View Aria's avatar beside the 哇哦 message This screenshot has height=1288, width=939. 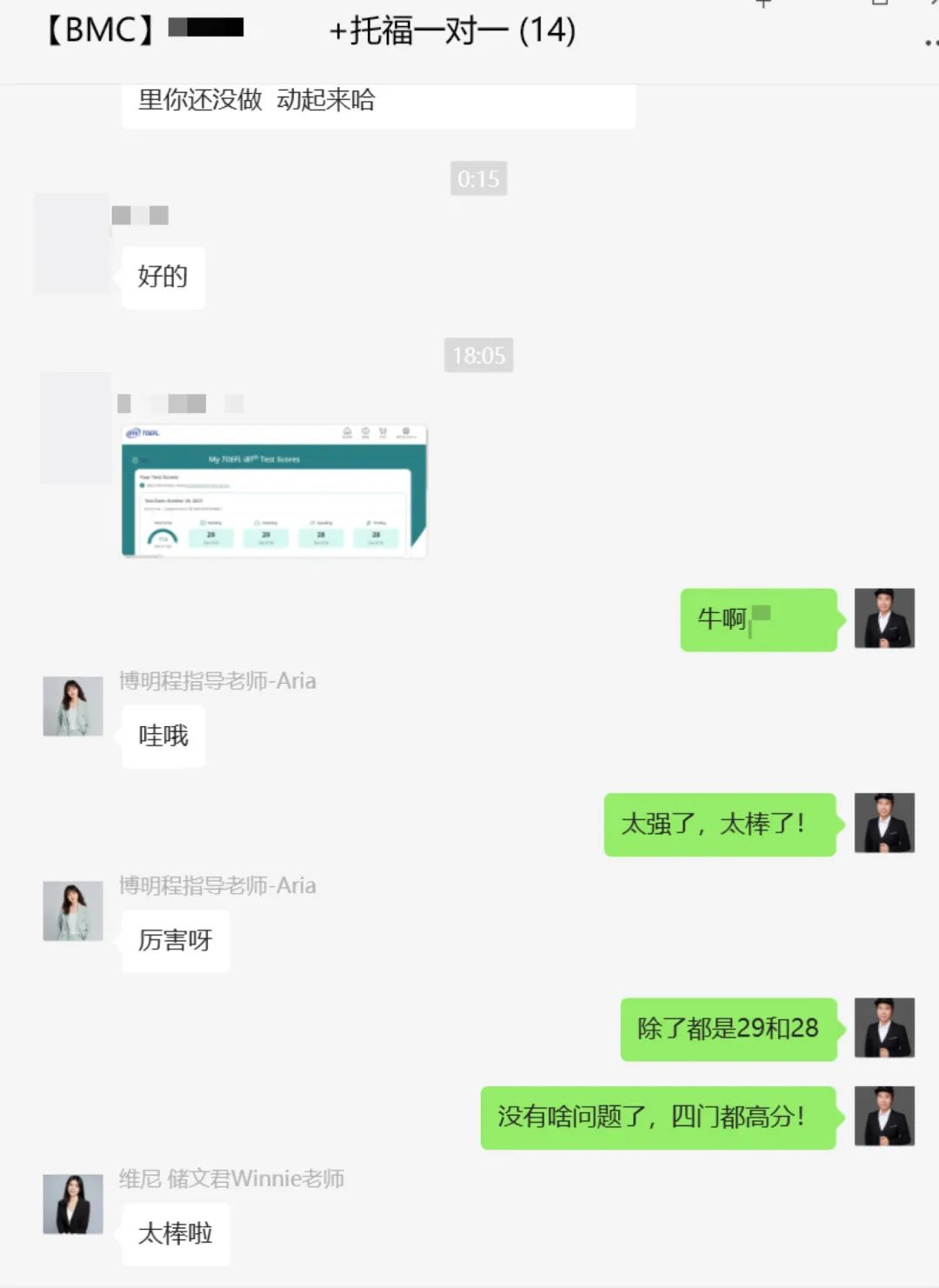pos(73,706)
